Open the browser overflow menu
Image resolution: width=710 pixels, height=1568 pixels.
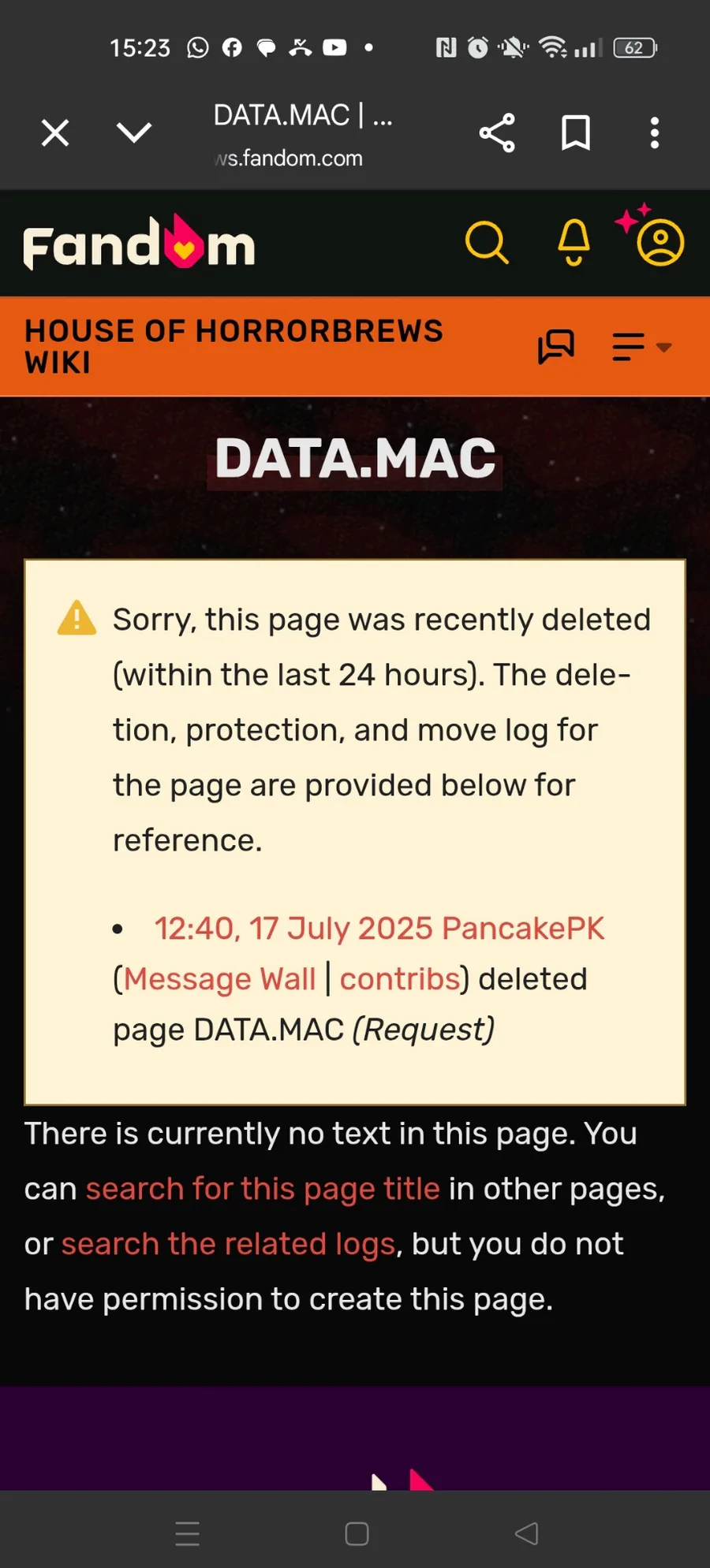pyautogui.click(x=655, y=132)
